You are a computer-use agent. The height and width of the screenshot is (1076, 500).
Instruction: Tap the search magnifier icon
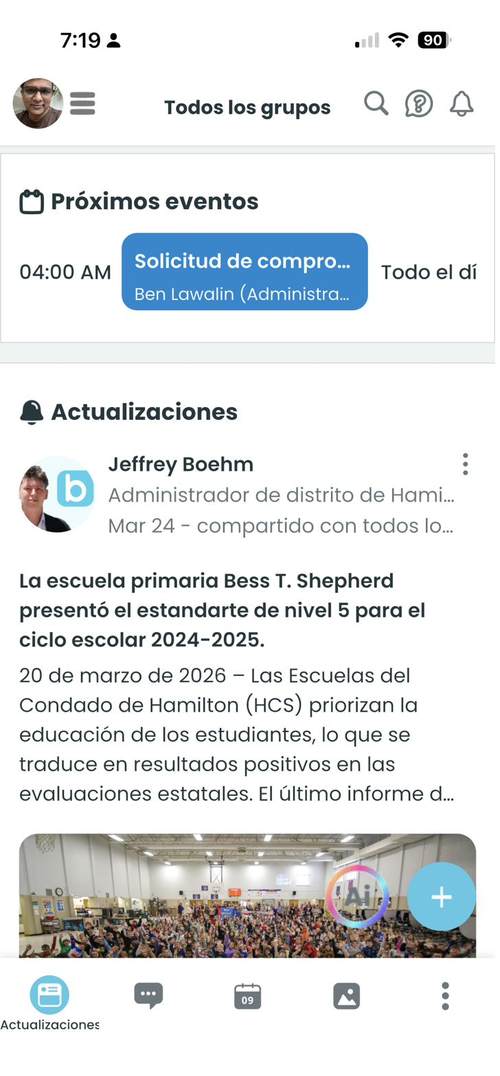pos(376,104)
